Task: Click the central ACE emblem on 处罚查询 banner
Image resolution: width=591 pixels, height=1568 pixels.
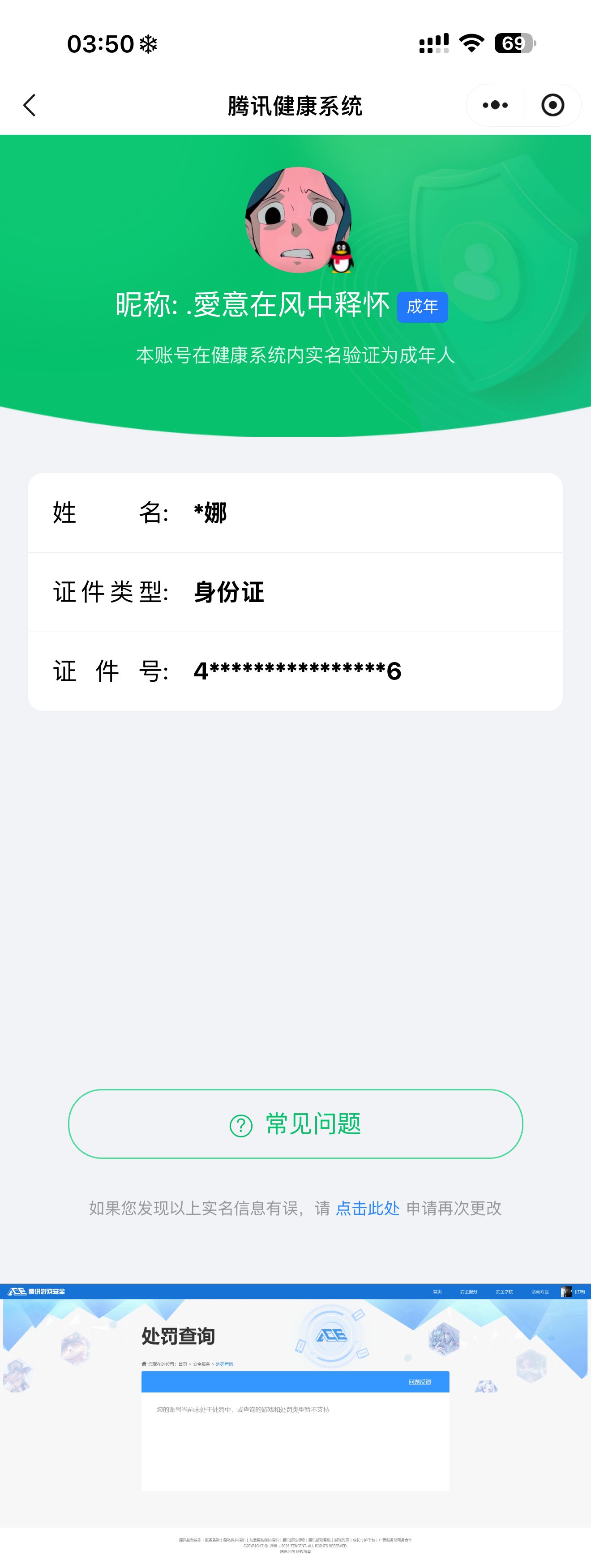Action: click(x=332, y=1336)
